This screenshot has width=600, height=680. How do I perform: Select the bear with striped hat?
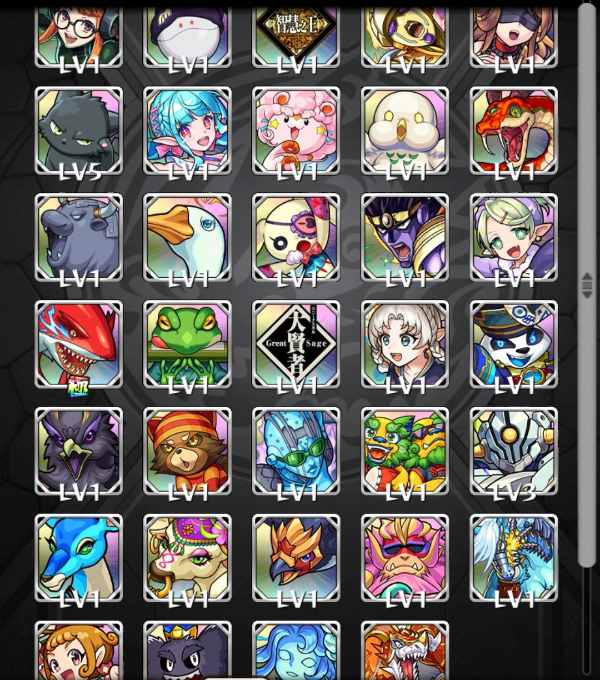point(188,452)
